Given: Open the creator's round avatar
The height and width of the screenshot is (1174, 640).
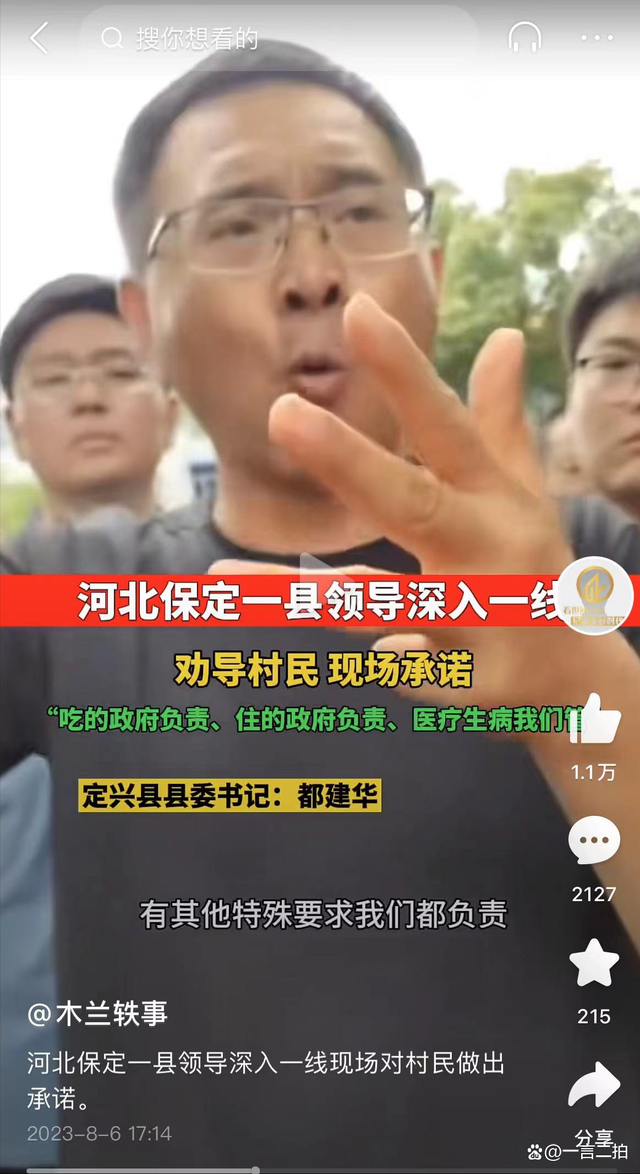Looking at the screenshot, I should pos(594,596).
